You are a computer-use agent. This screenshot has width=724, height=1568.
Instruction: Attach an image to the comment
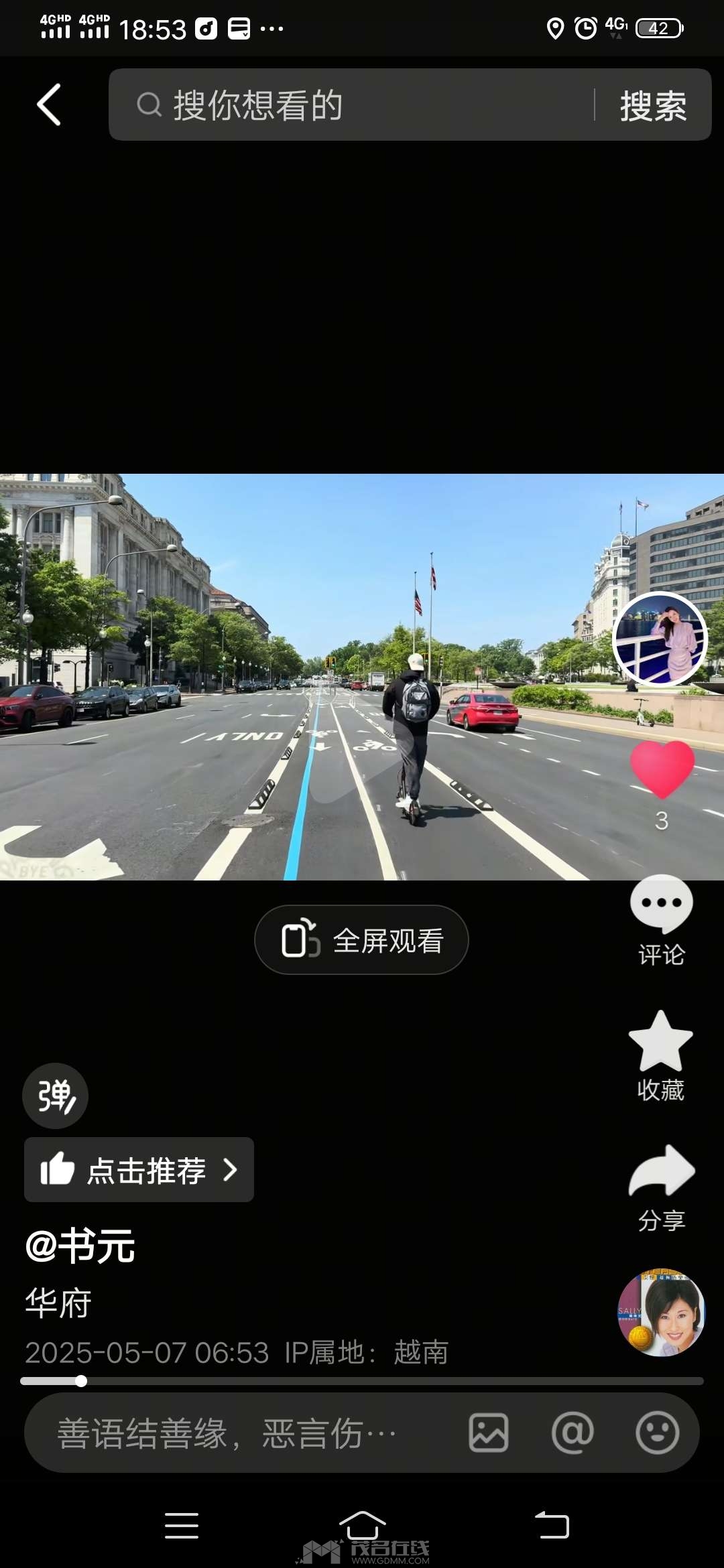click(x=488, y=1433)
